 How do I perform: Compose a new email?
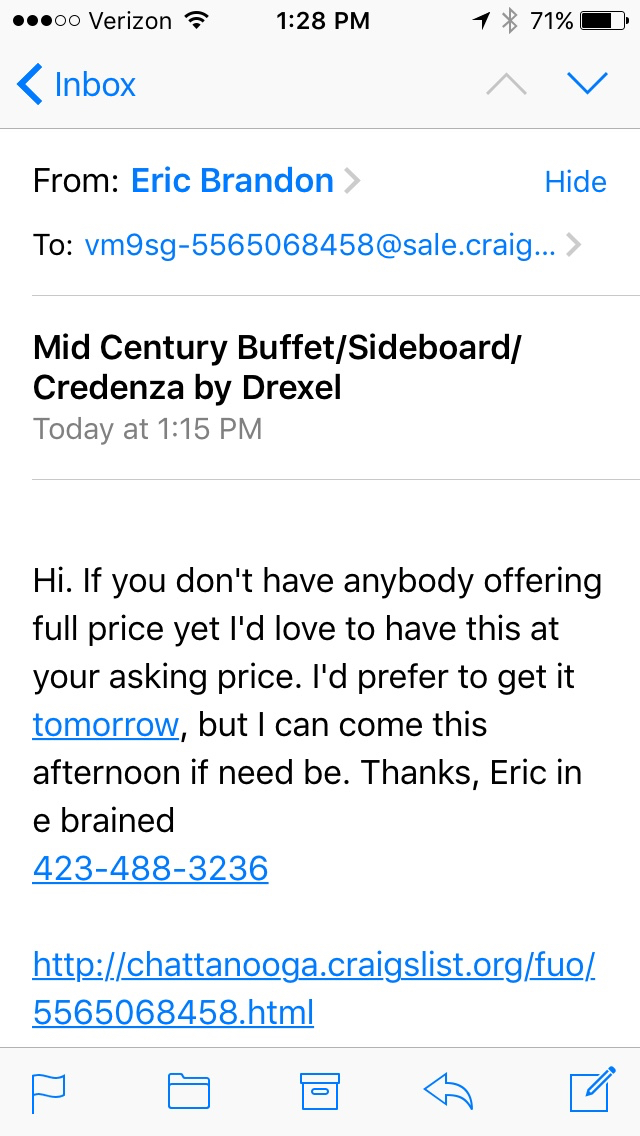[x=591, y=1091]
